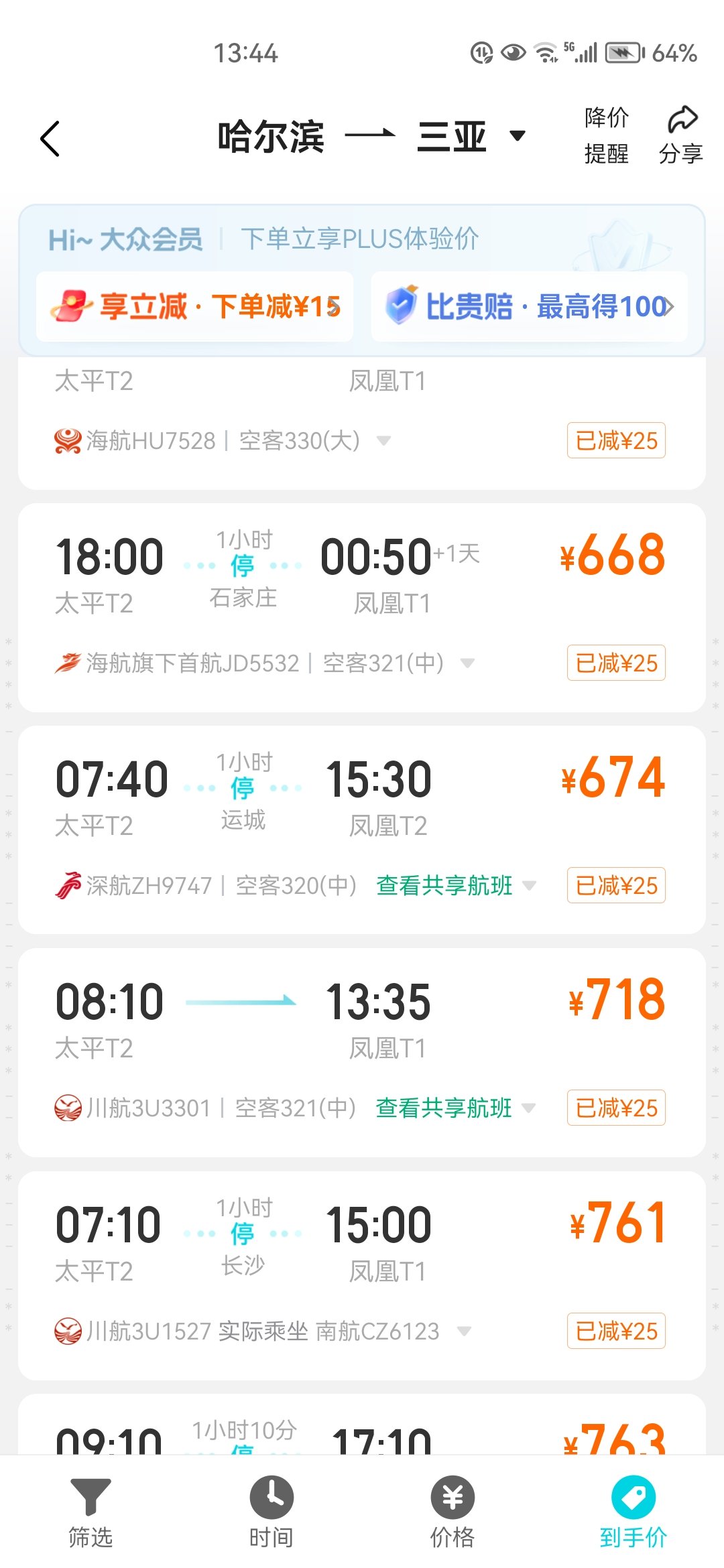Expand details for 海航HU7528 flight
The width and height of the screenshot is (724, 1568).
pos(384,441)
